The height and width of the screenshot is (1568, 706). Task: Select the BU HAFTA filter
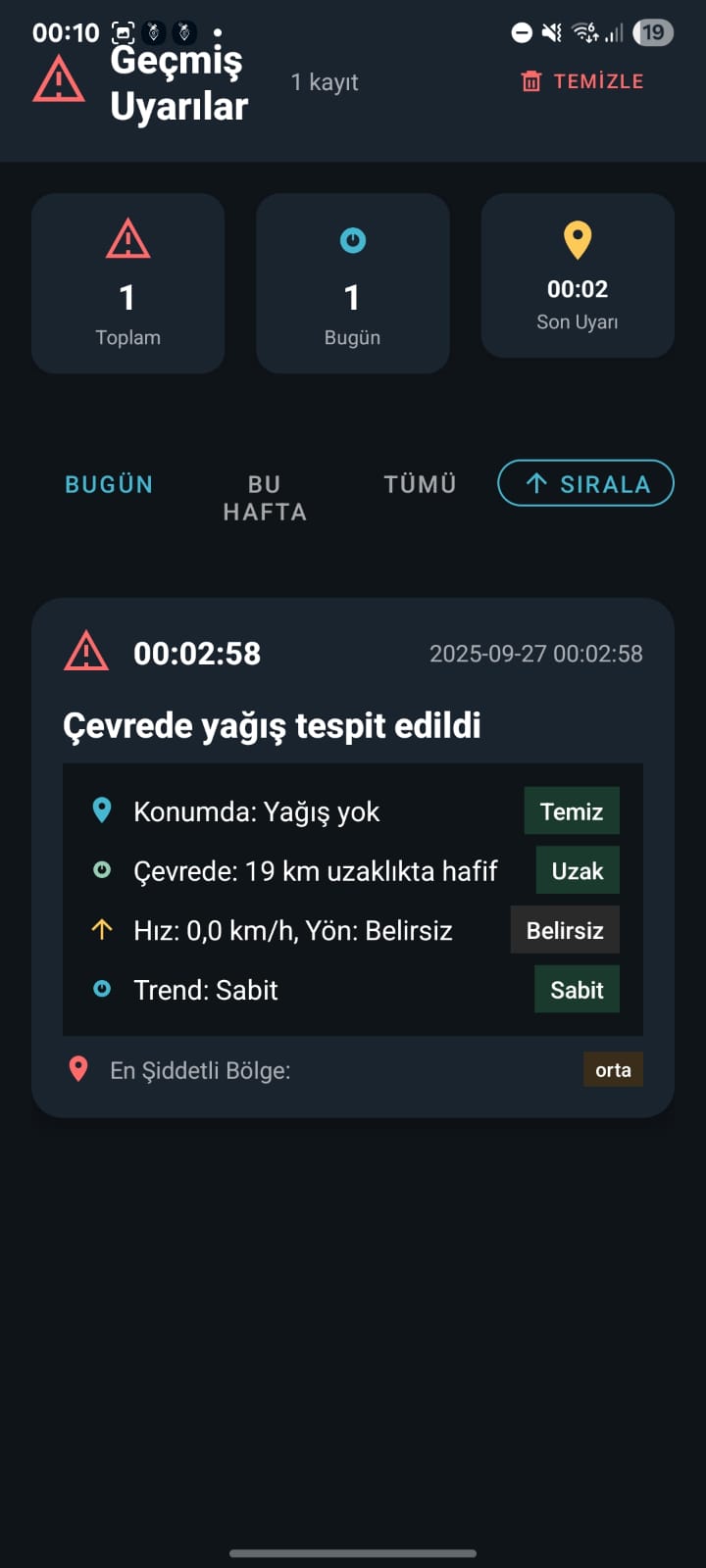pyautogui.click(x=265, y=498)
